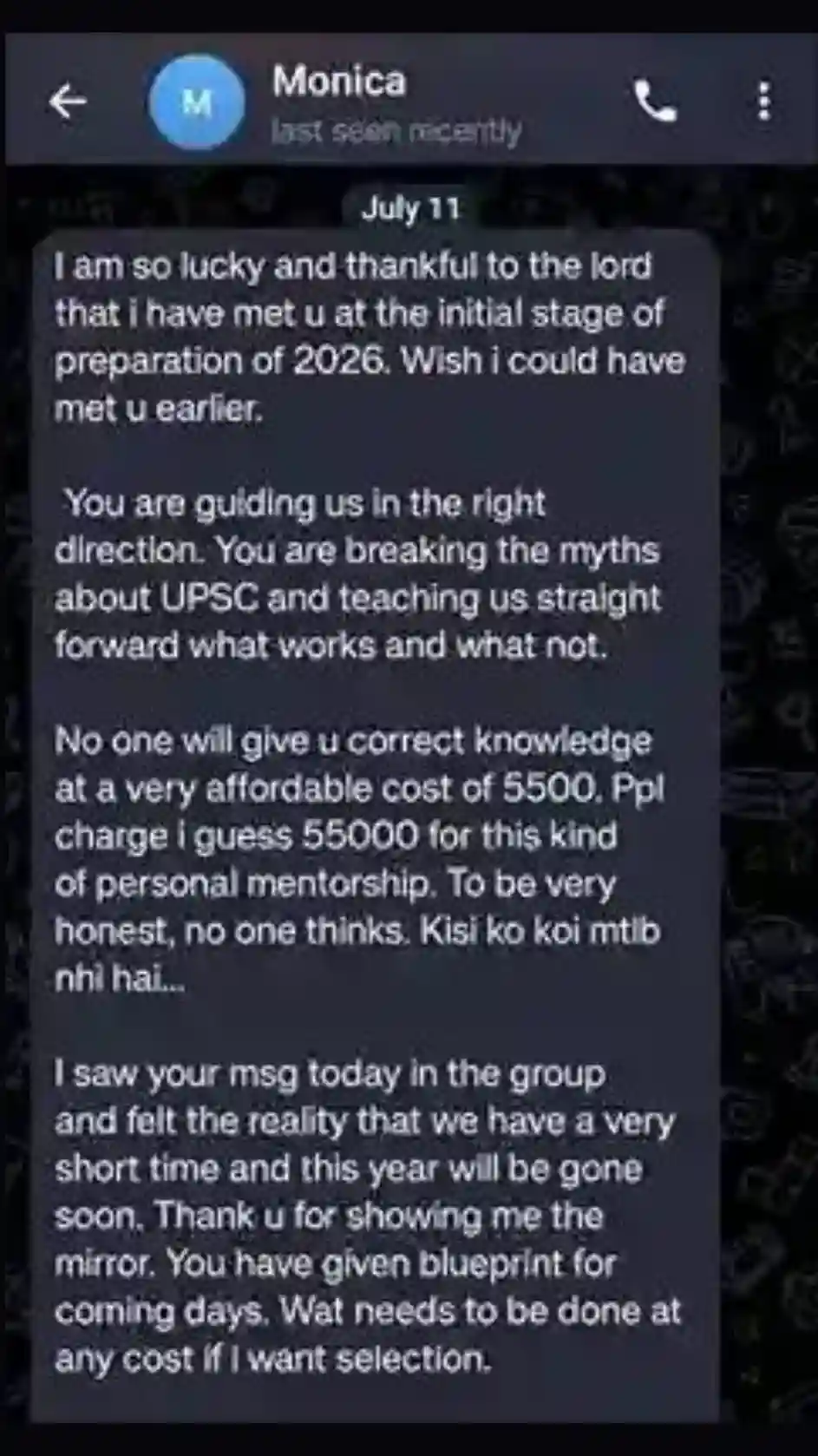Tap the contact name Monica

pyautogui.click(x=340, y=83)
